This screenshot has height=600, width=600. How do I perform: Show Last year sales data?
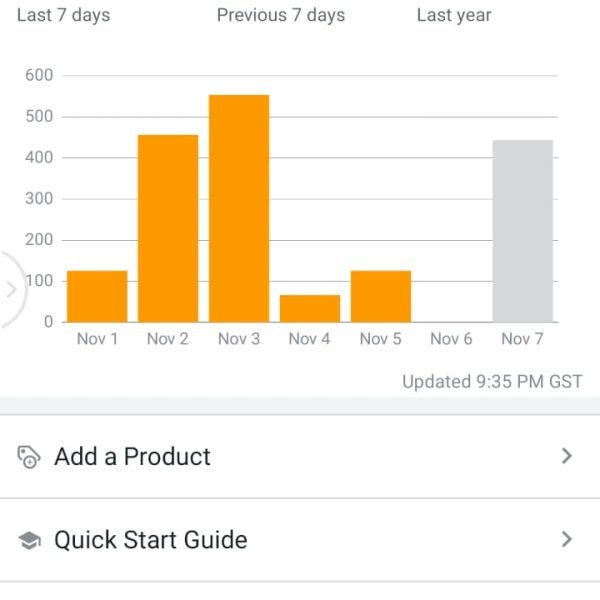pyautogui.click(x=453, y=15)
